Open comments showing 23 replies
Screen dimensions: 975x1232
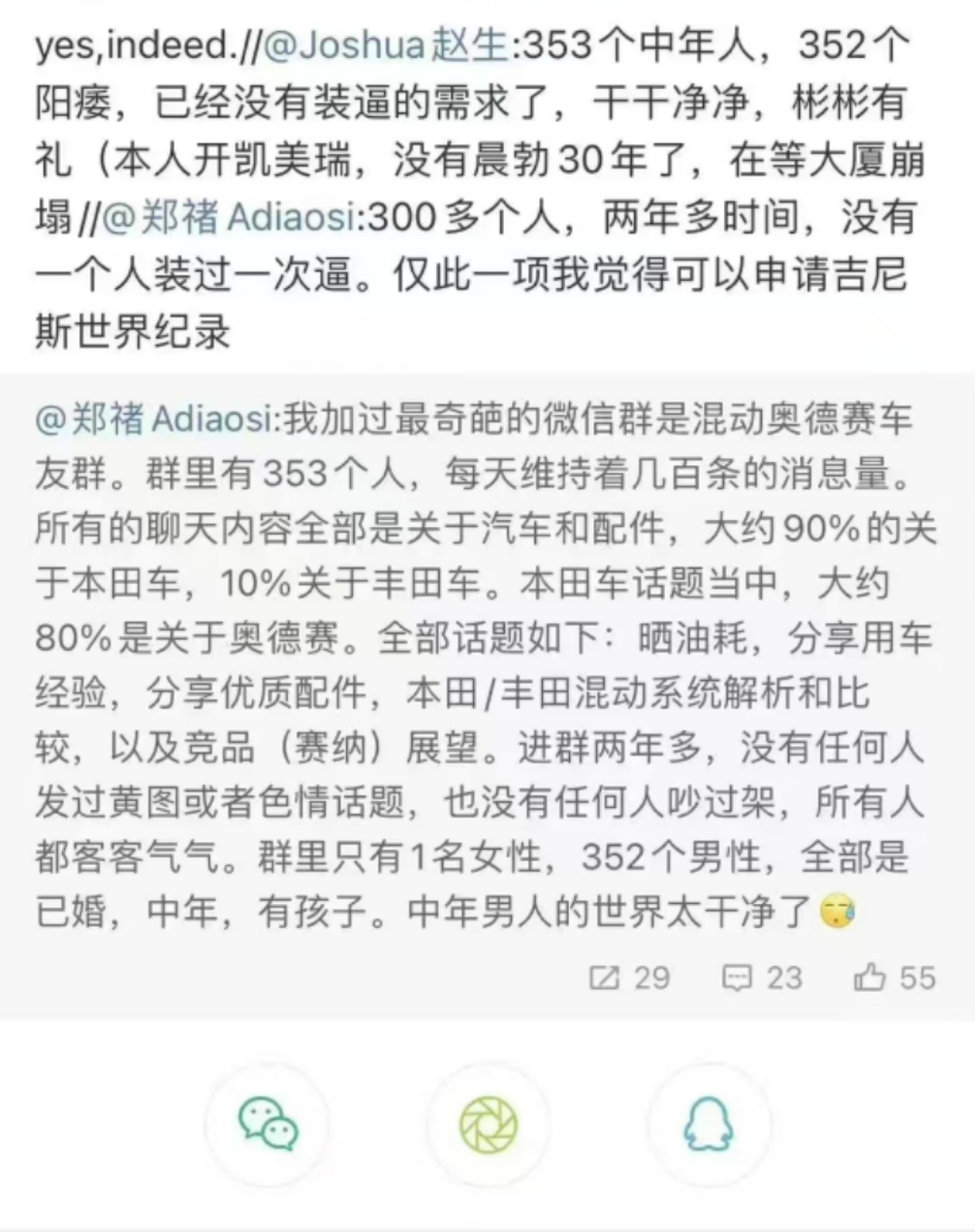coord(762,978)
